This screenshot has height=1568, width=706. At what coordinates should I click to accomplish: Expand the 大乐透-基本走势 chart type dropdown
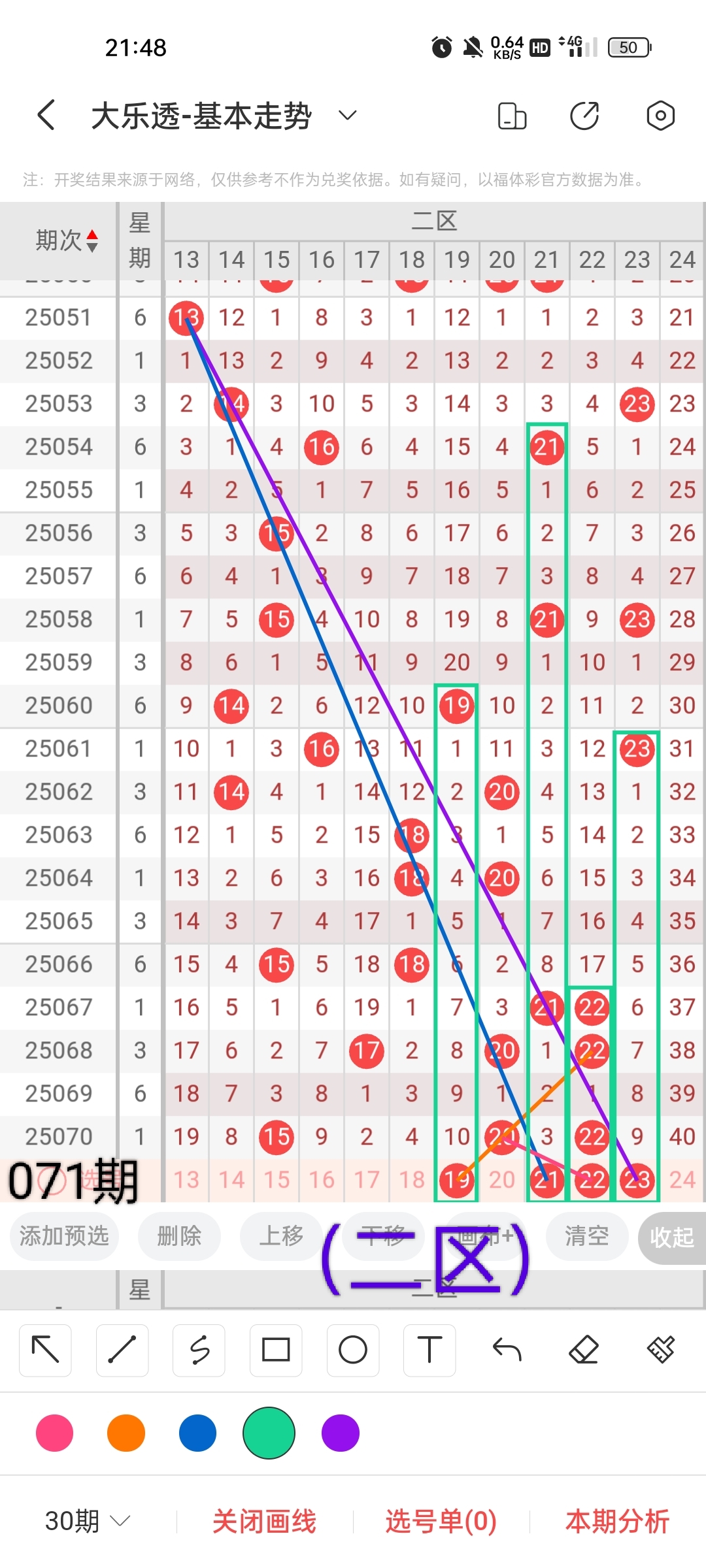[x=348, y=116]
